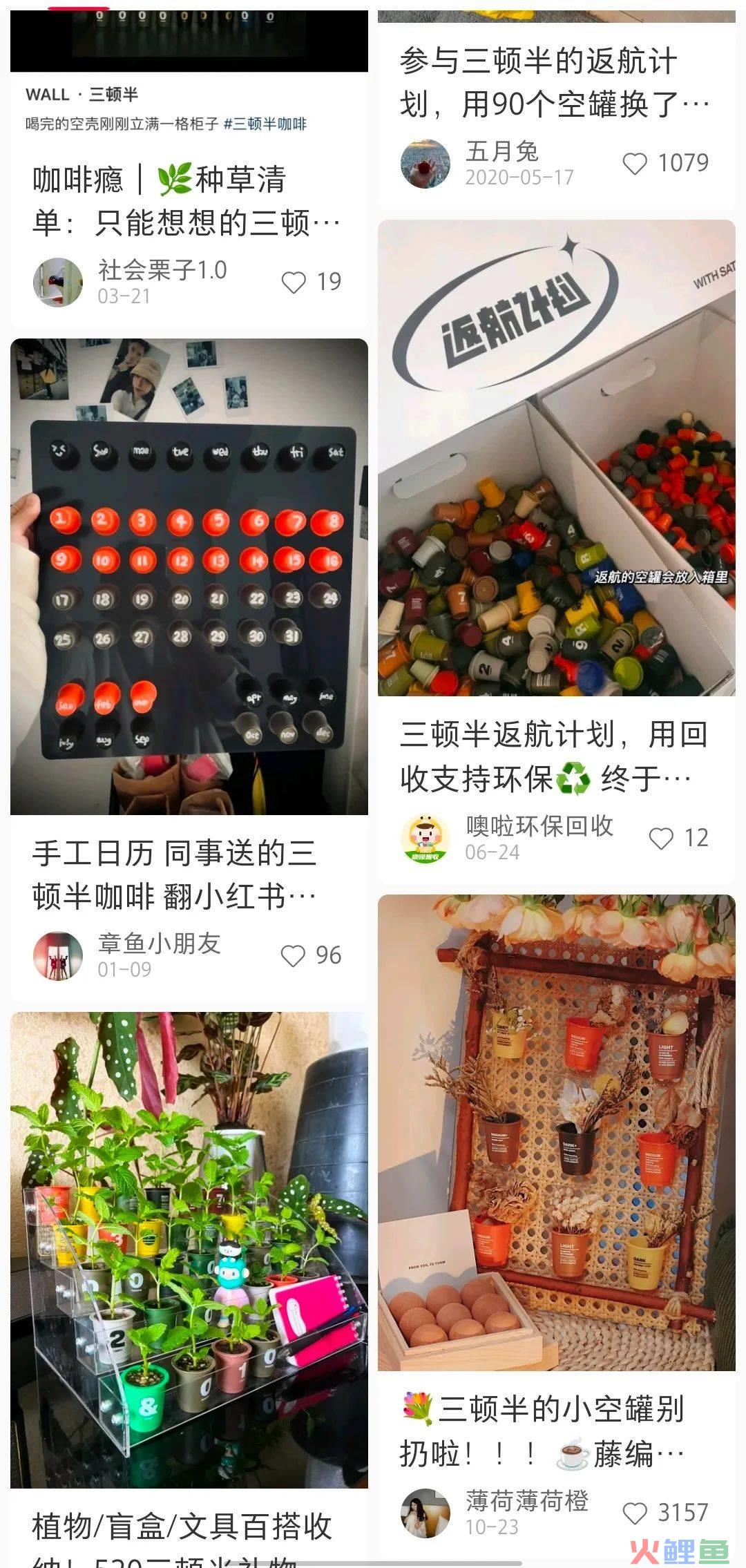This screenshot has height=1568, width=746.
Task: Open 噢啦环保回收's profile
Action: (x=425, y=839)
